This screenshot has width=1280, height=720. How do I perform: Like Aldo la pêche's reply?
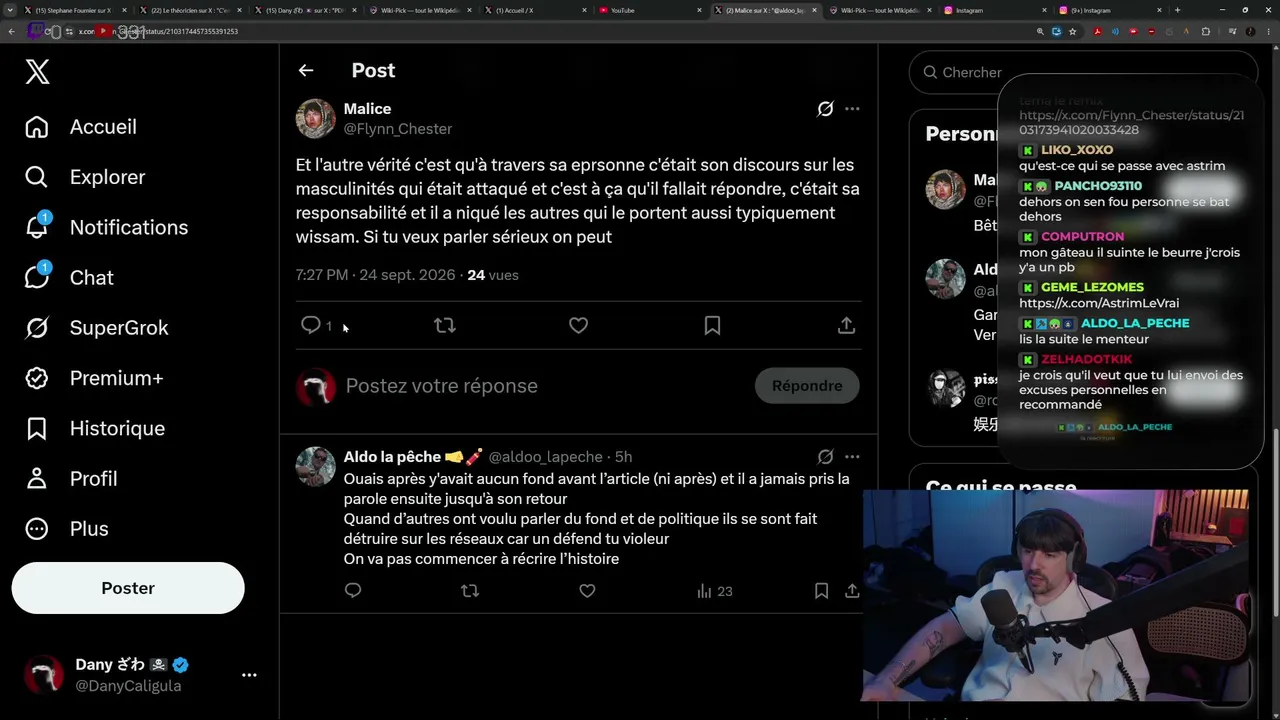[587, 591]
